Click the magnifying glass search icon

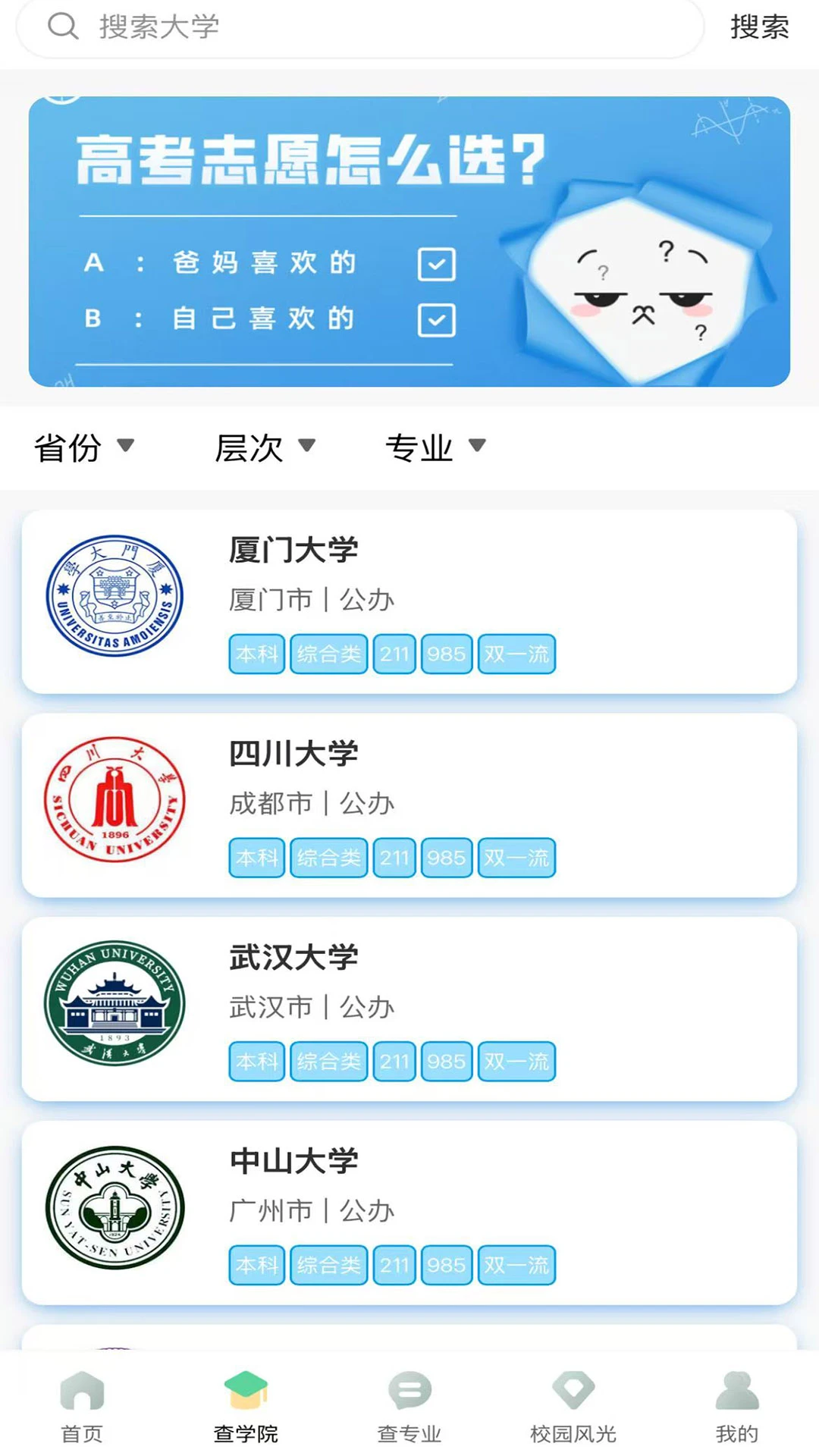pos(64,27)
